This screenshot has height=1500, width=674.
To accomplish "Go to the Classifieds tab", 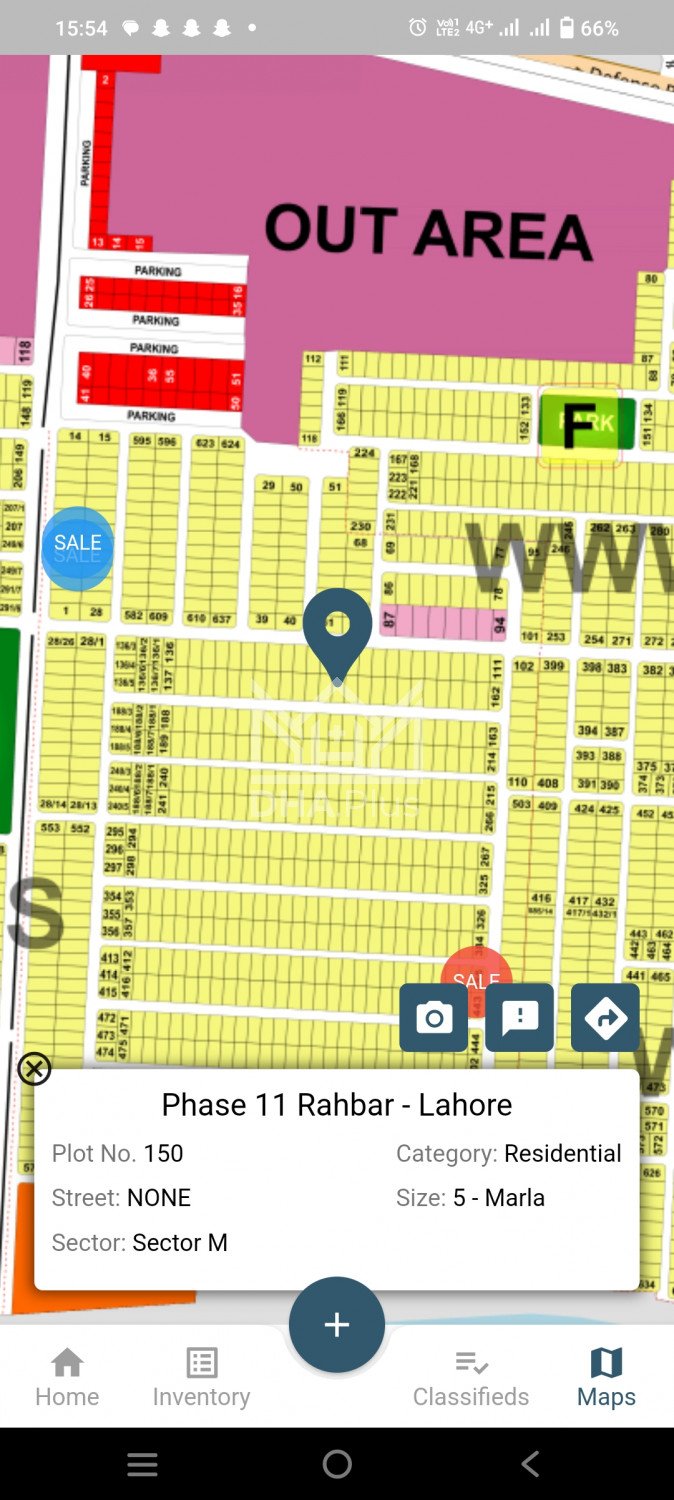I will click(x=471, y=1377).
